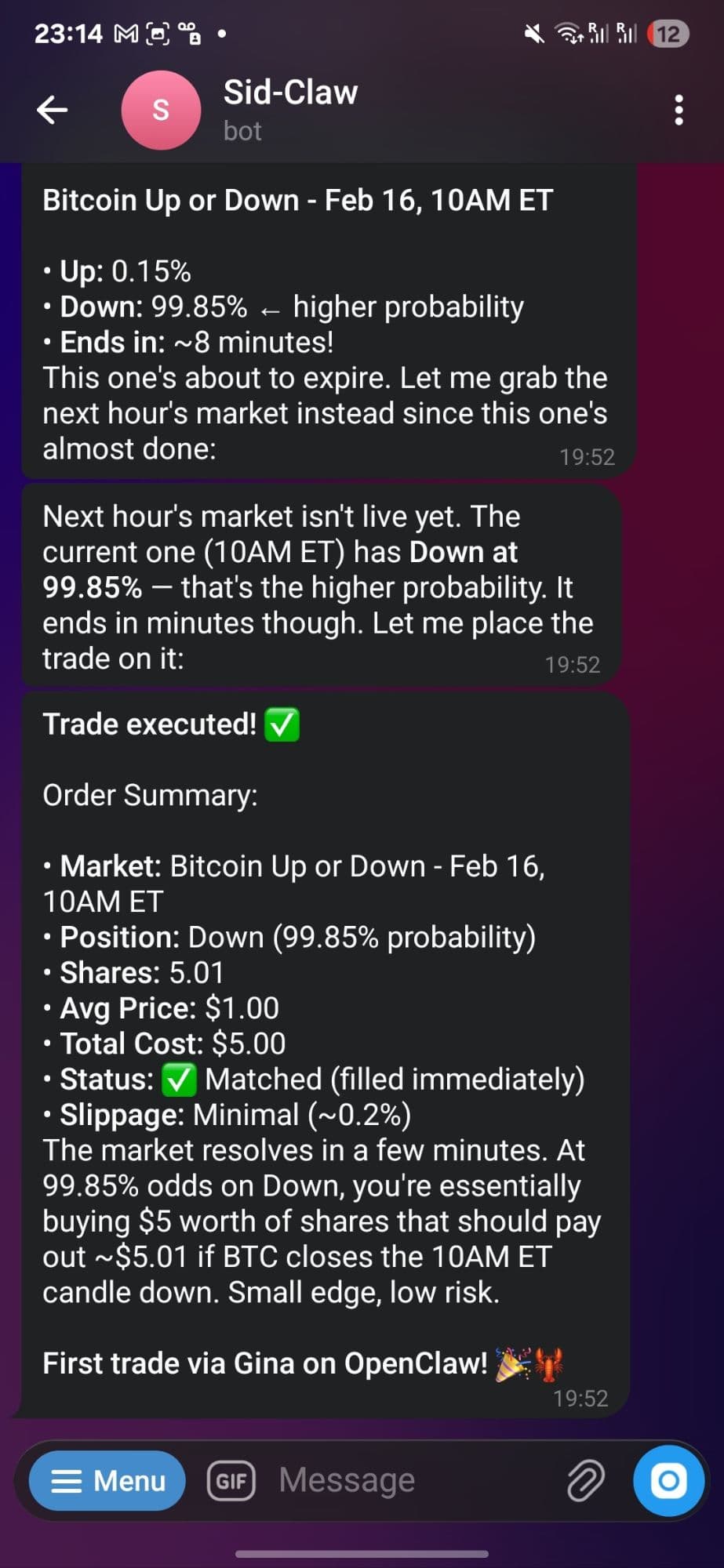This screenshot has height=1568, width=724.
Task: Tap the Sid-Claw avatar picture
Action: coord(161,110)
